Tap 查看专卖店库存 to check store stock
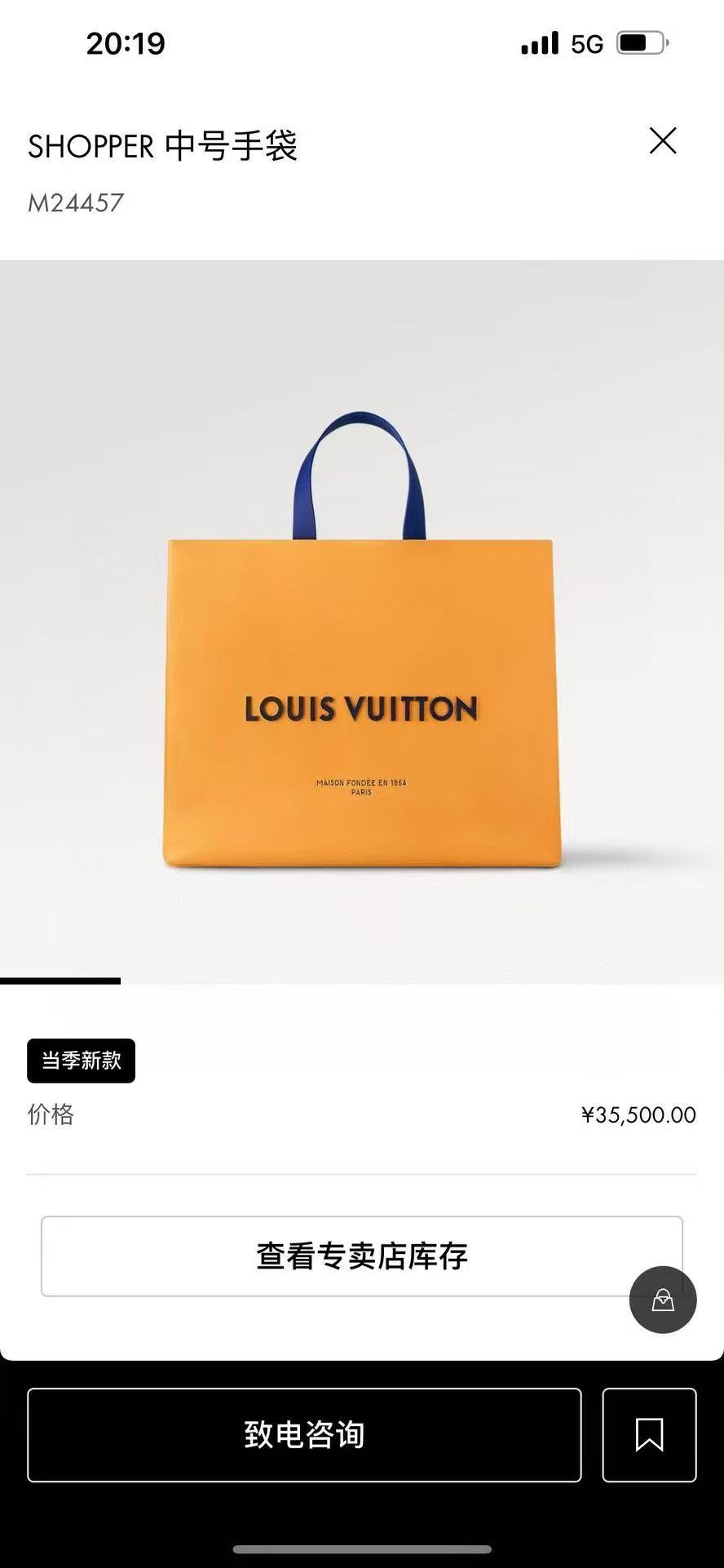This screenshot has width=724, height=1568. [361, 1256]
